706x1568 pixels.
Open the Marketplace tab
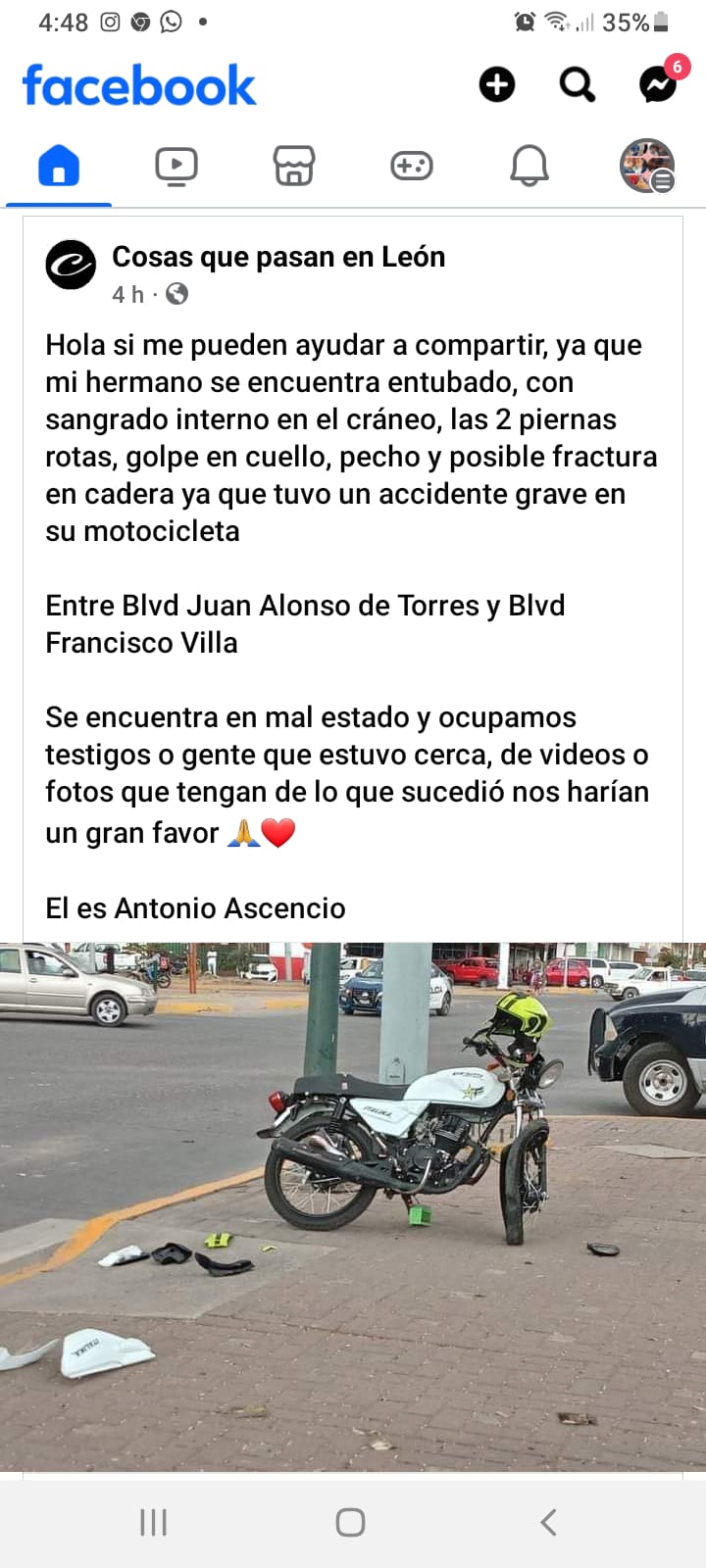pos(294,166)
